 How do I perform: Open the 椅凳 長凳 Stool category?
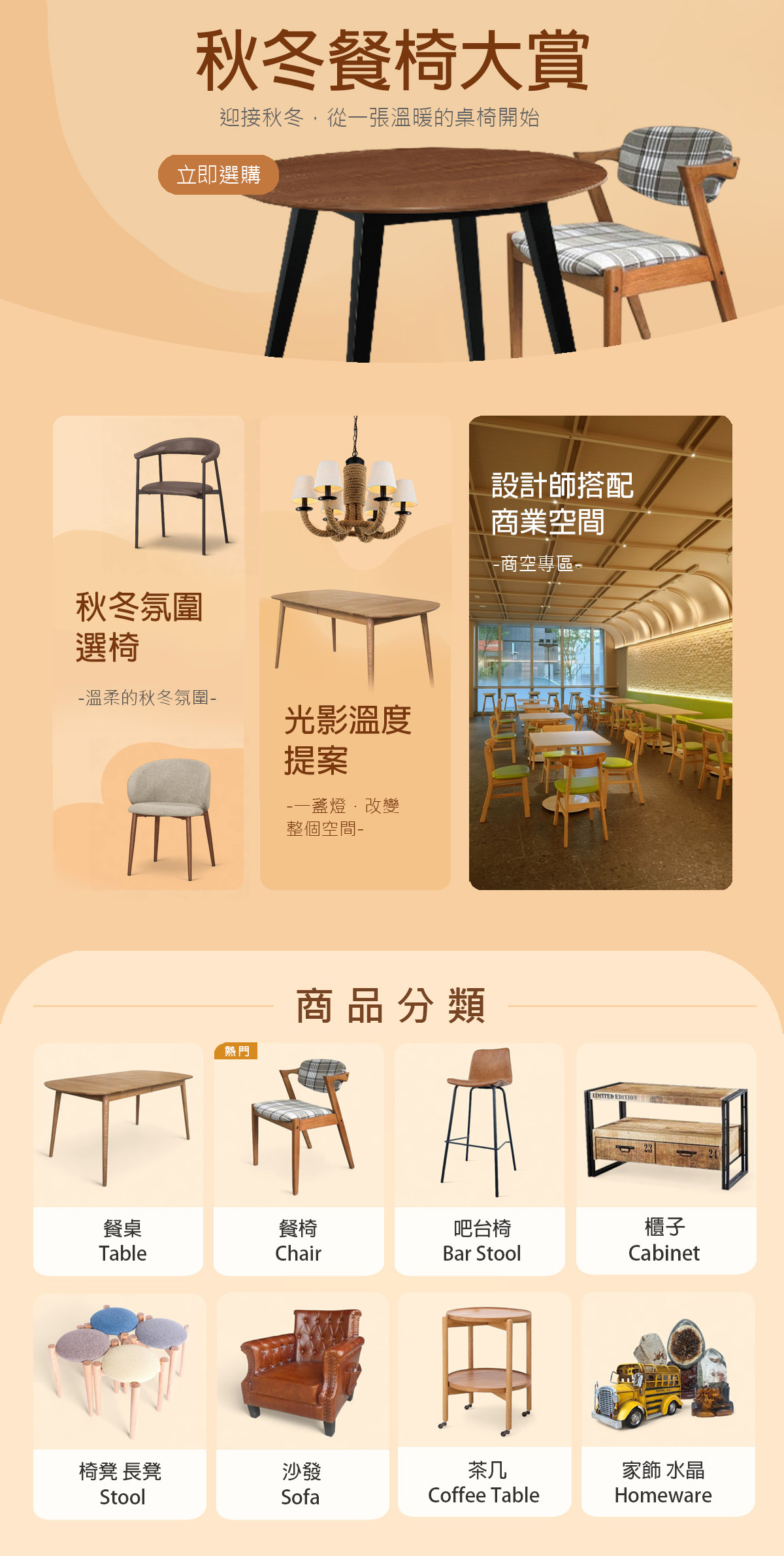pos(120,1406)
